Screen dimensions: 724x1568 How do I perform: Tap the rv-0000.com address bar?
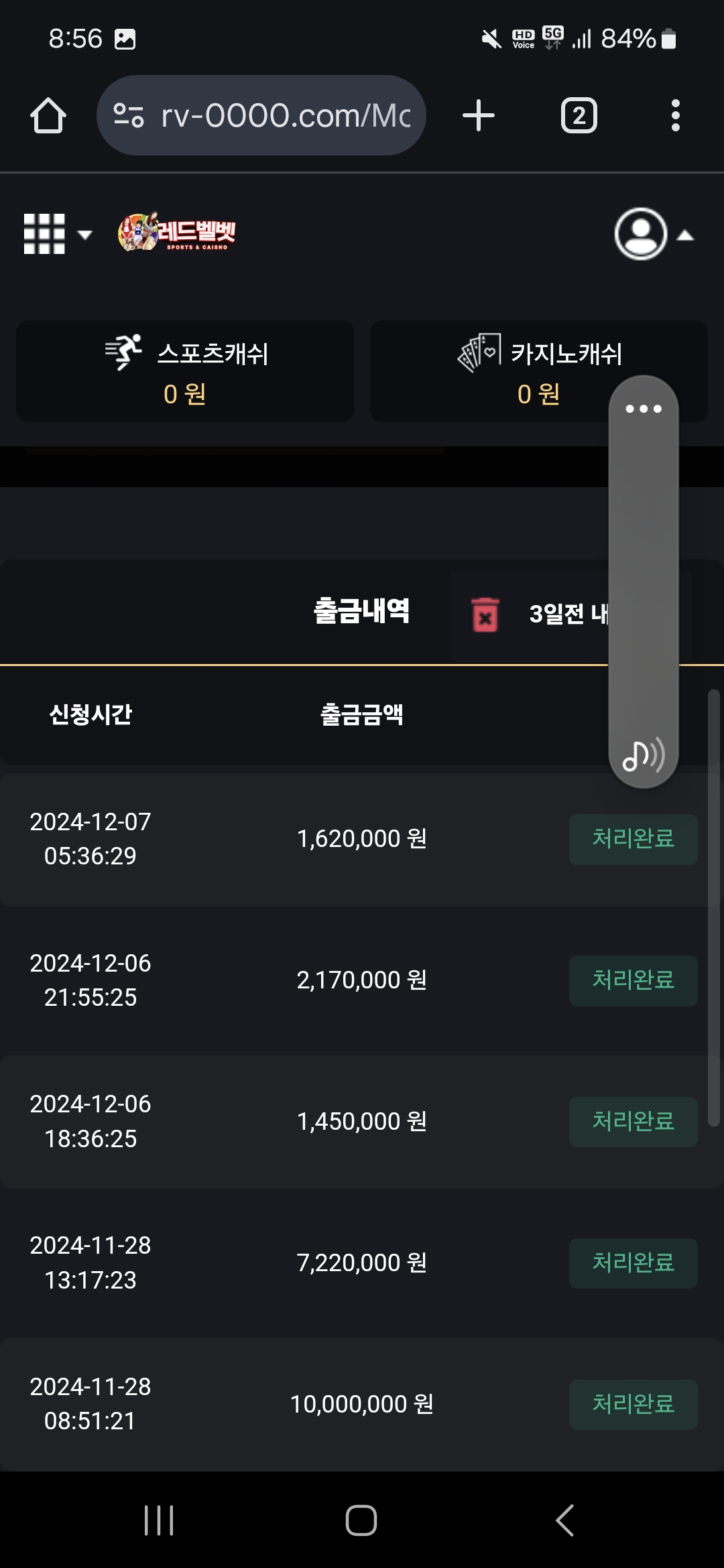coord(261,115)
